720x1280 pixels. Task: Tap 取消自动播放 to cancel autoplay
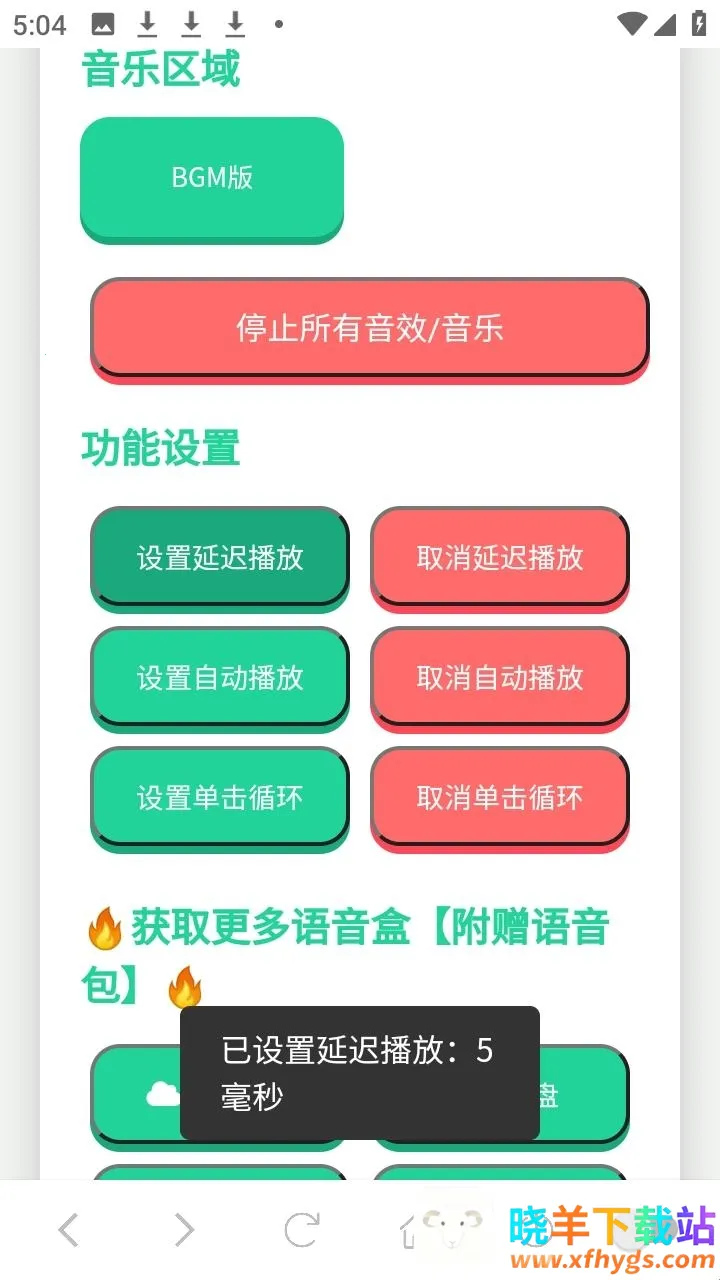point(500,677)
